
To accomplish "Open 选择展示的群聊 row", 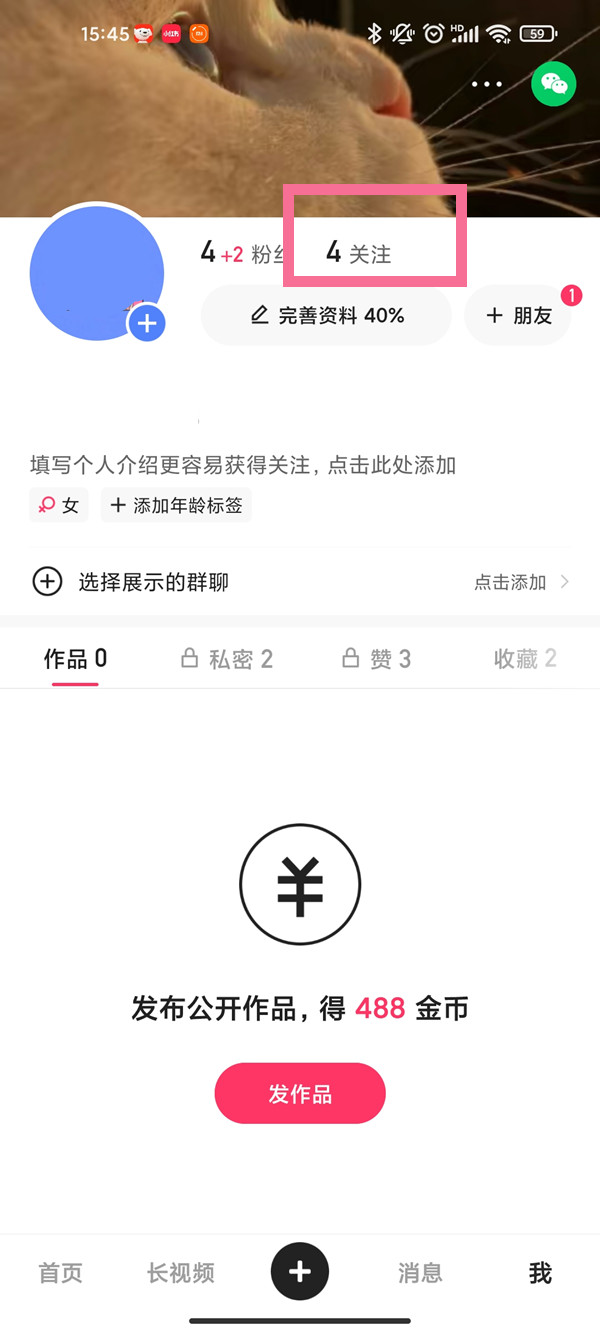I will [x=300, y=582].
